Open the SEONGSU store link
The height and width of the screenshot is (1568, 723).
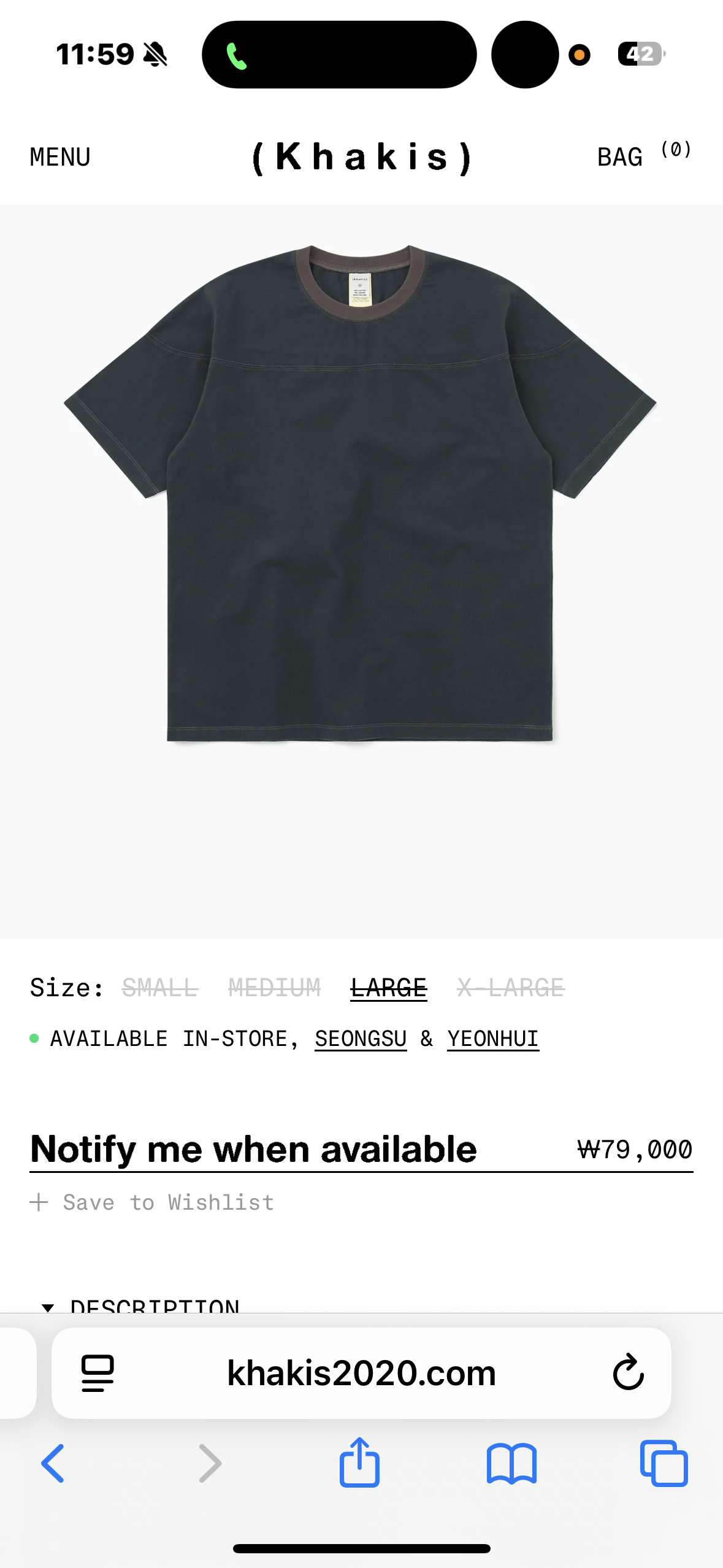[361, 1039]
